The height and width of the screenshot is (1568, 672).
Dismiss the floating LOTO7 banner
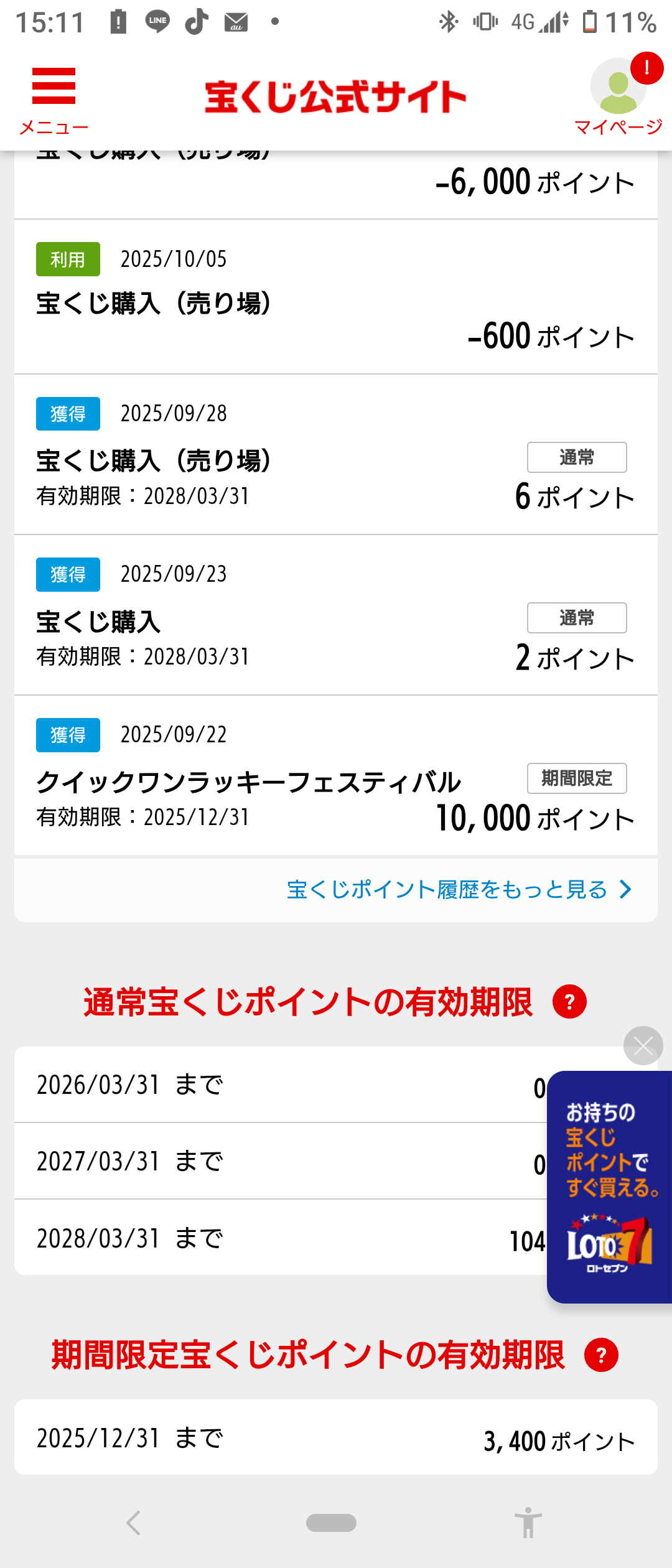(643, 1046)
